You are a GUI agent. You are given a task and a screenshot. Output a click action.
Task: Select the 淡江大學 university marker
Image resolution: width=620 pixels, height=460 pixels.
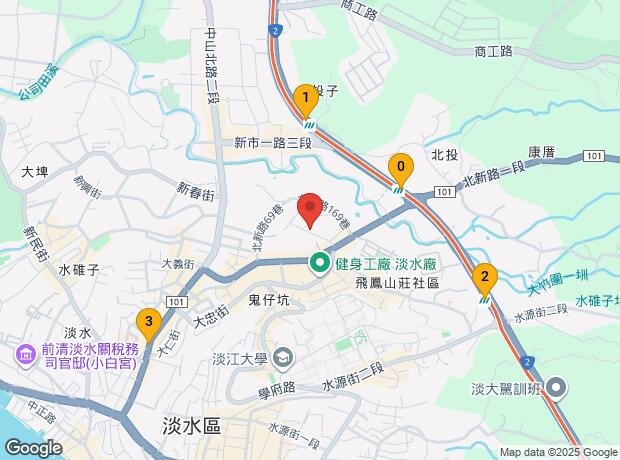(x=284, y=359)
